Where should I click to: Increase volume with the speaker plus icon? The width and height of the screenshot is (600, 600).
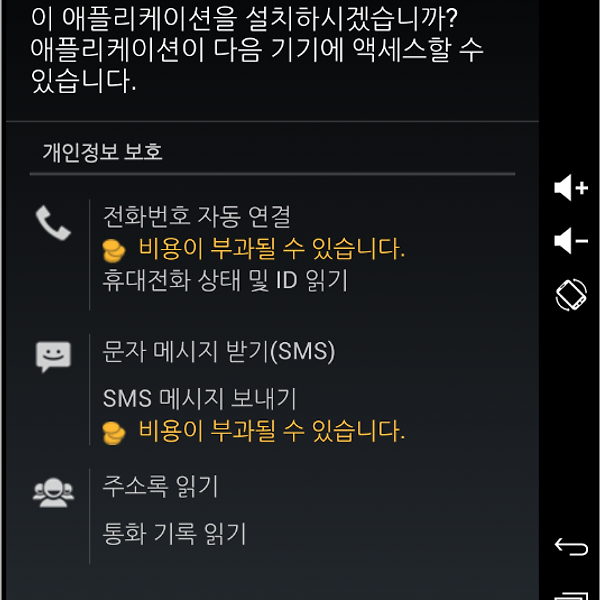571,188
